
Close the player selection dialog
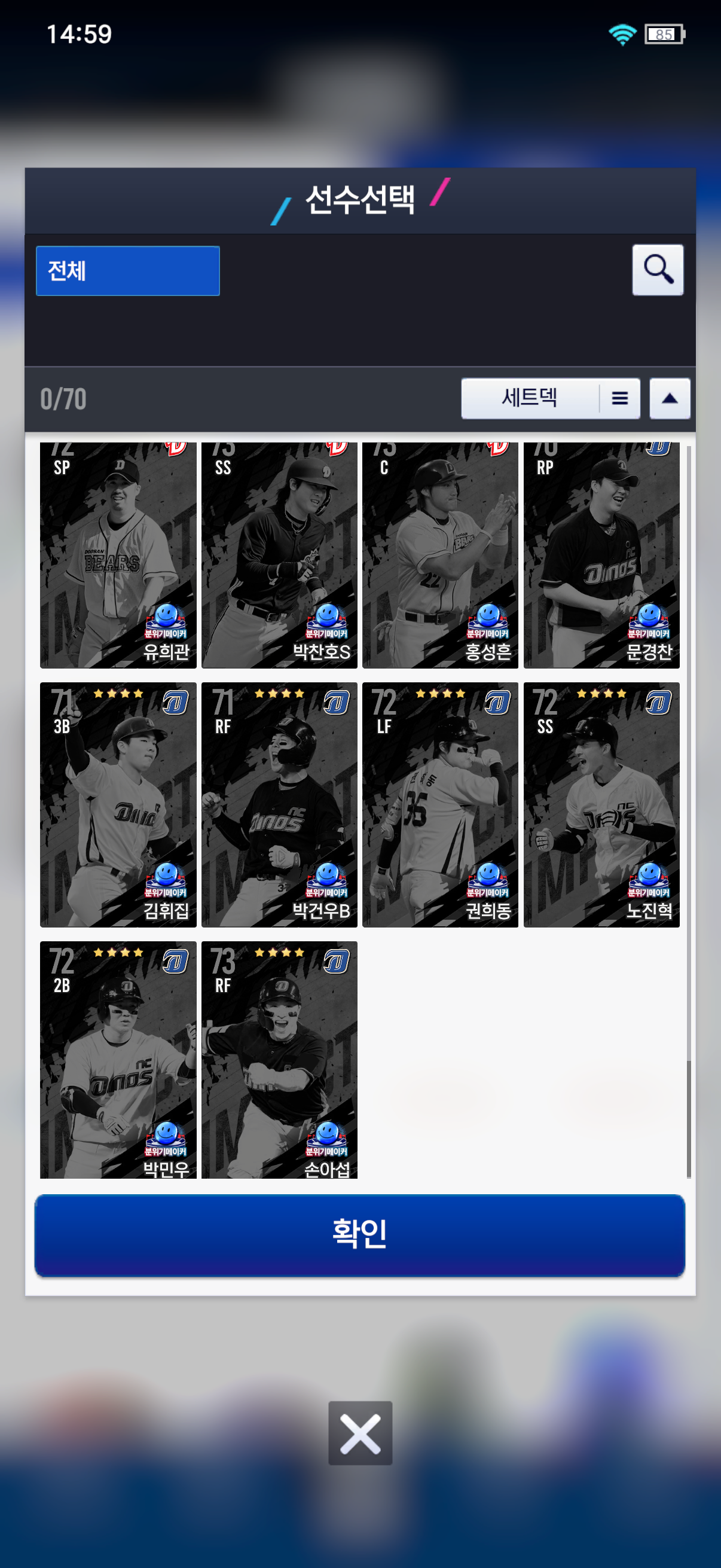click(360, 1433)
